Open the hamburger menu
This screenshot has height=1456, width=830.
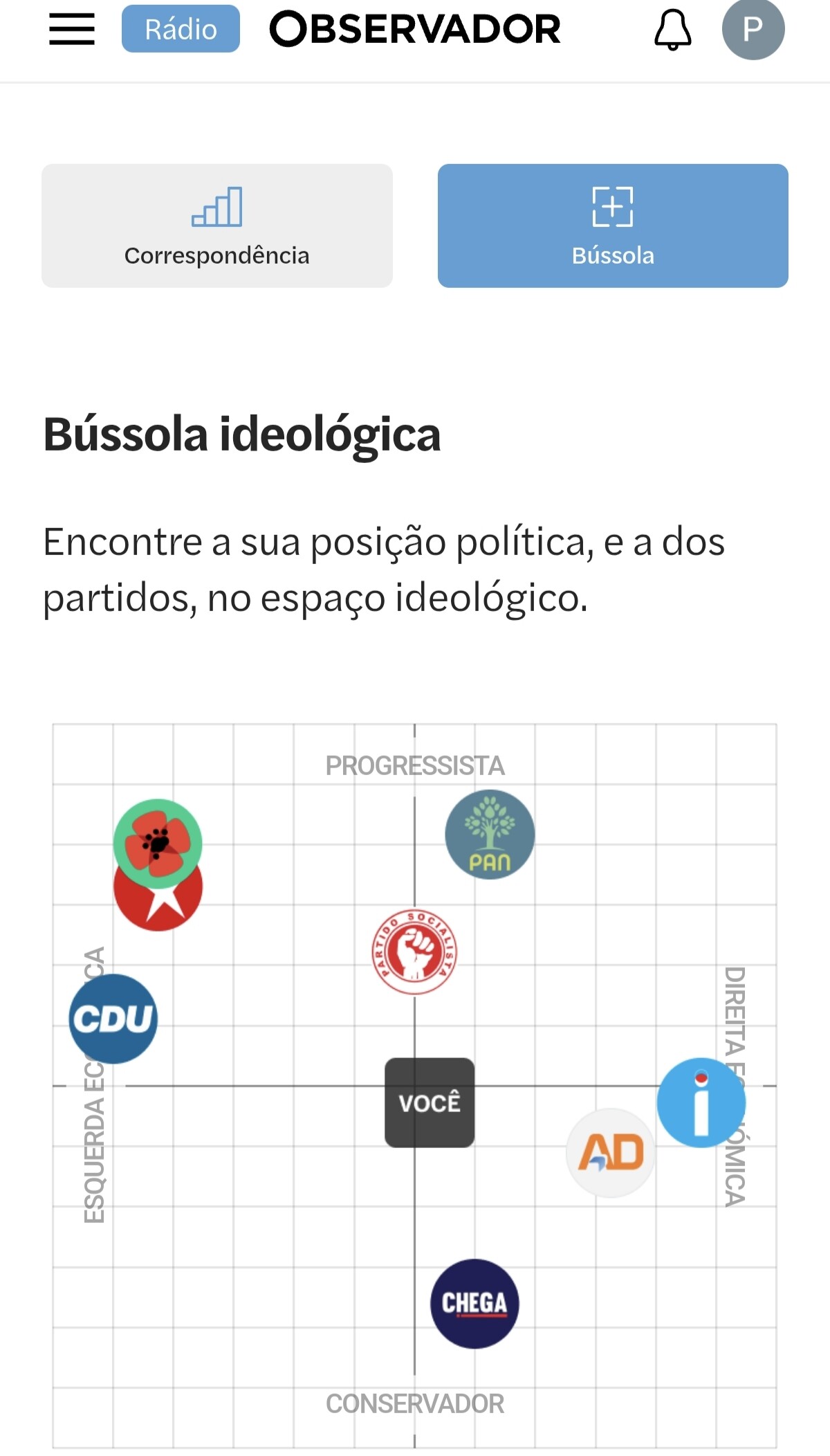pos(72,29)
